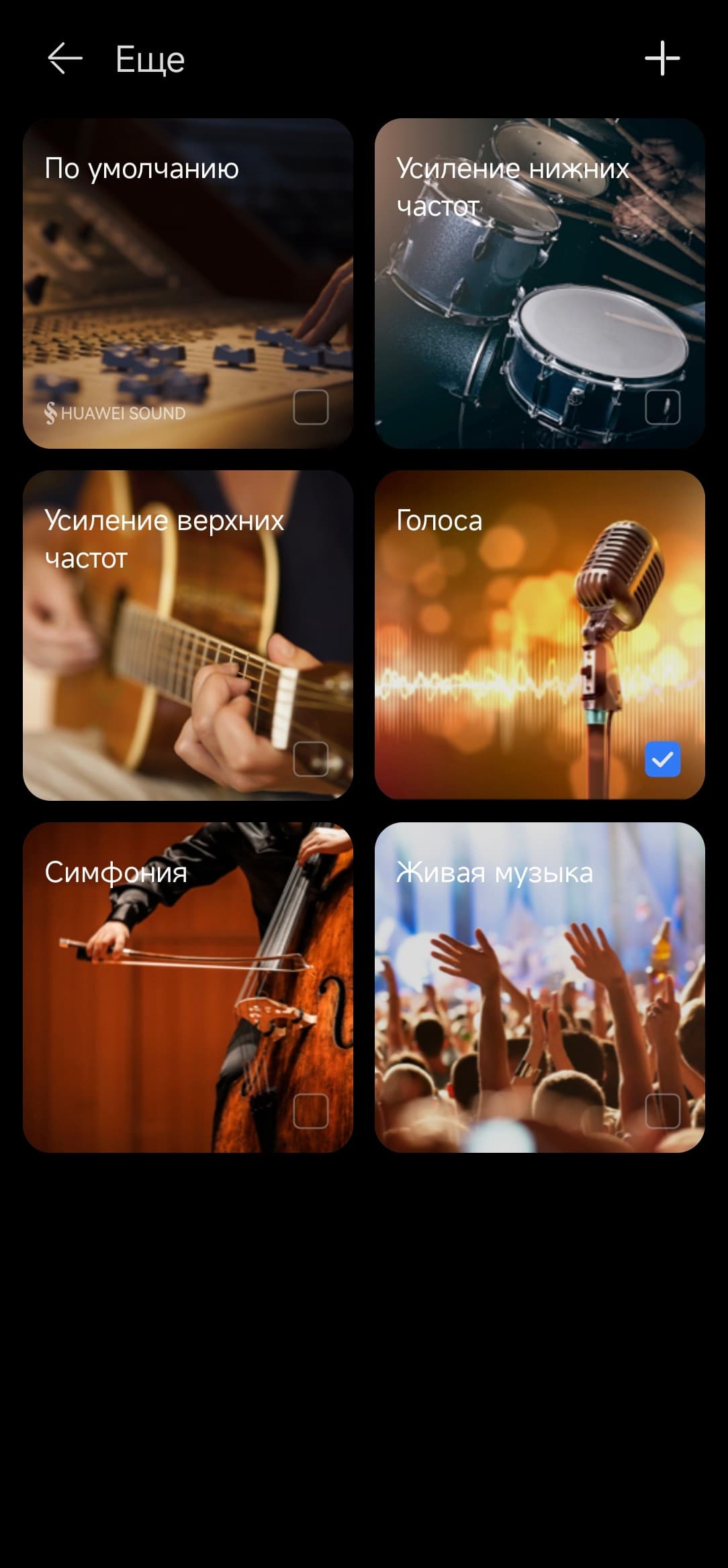Add a new custom sound effect
Viewport: 728px width, 1568px height.
point(662,58)
